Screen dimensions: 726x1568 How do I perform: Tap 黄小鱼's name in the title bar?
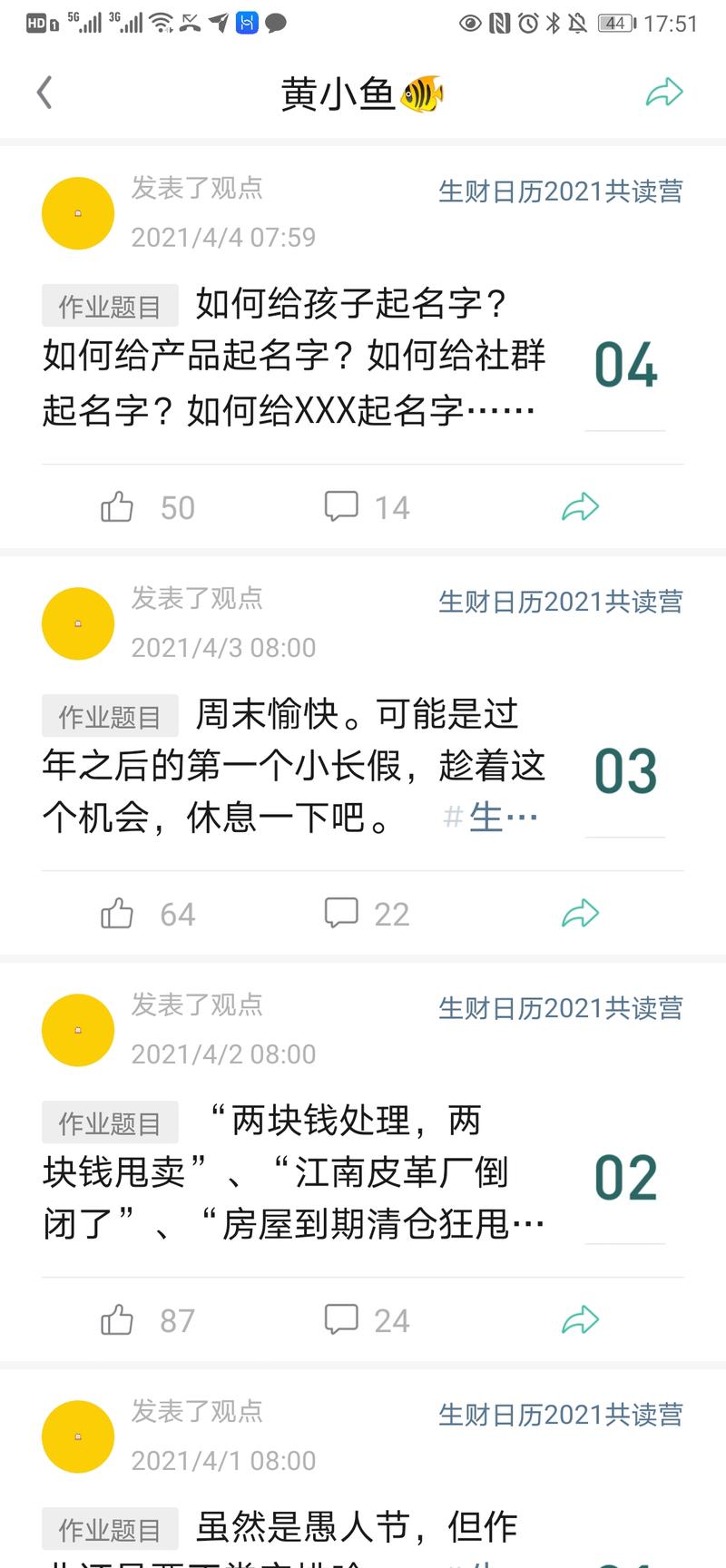point(360,92)
